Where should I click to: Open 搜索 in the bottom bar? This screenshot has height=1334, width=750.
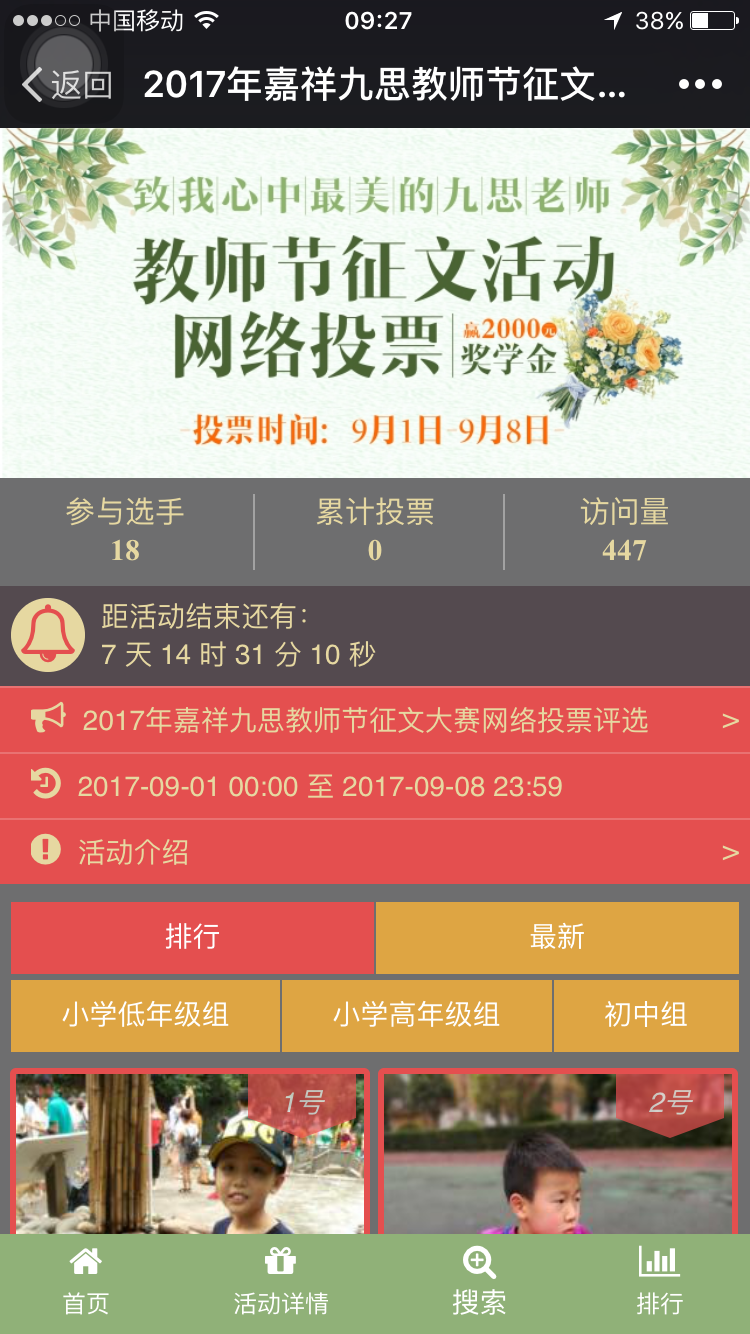pos(479,1283)
